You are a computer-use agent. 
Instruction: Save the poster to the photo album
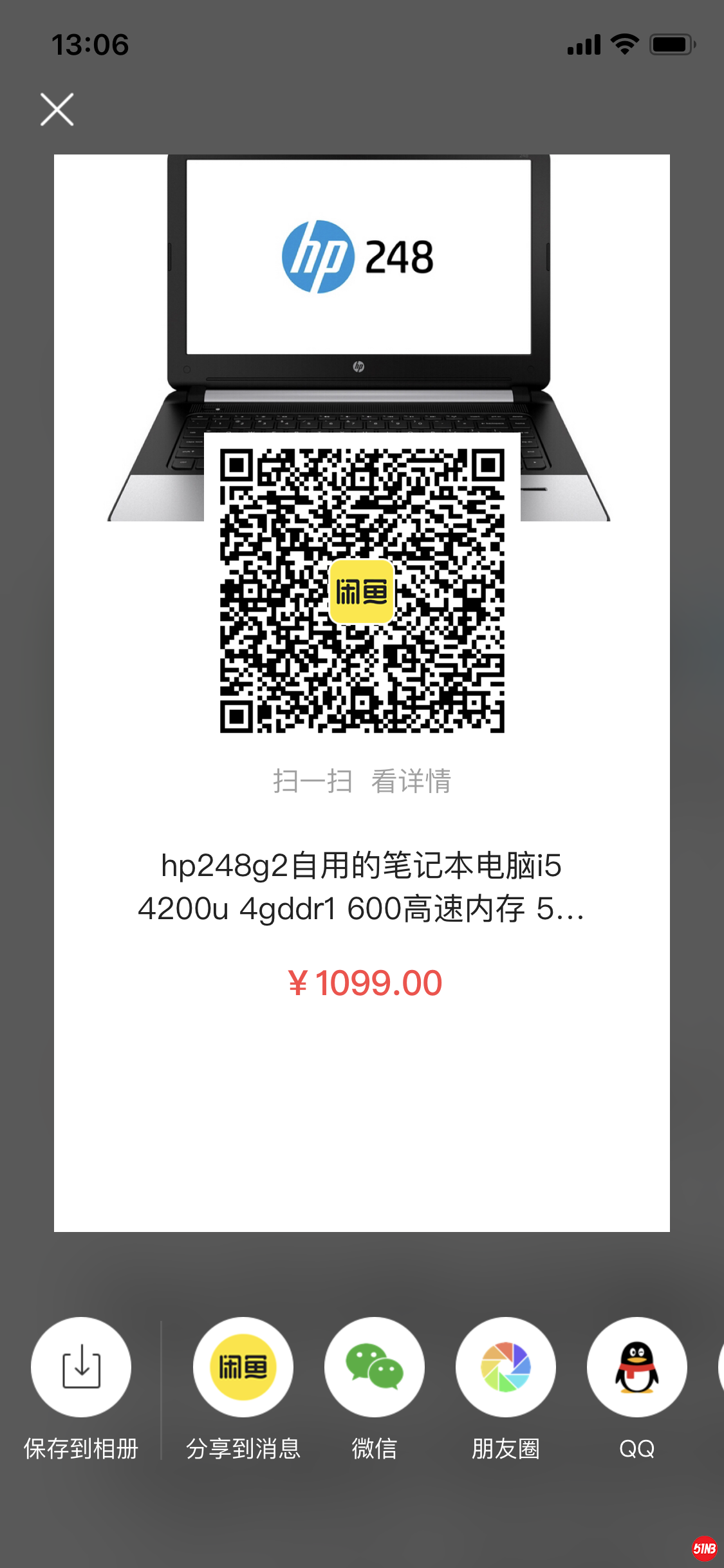(x=81, y=1367)
